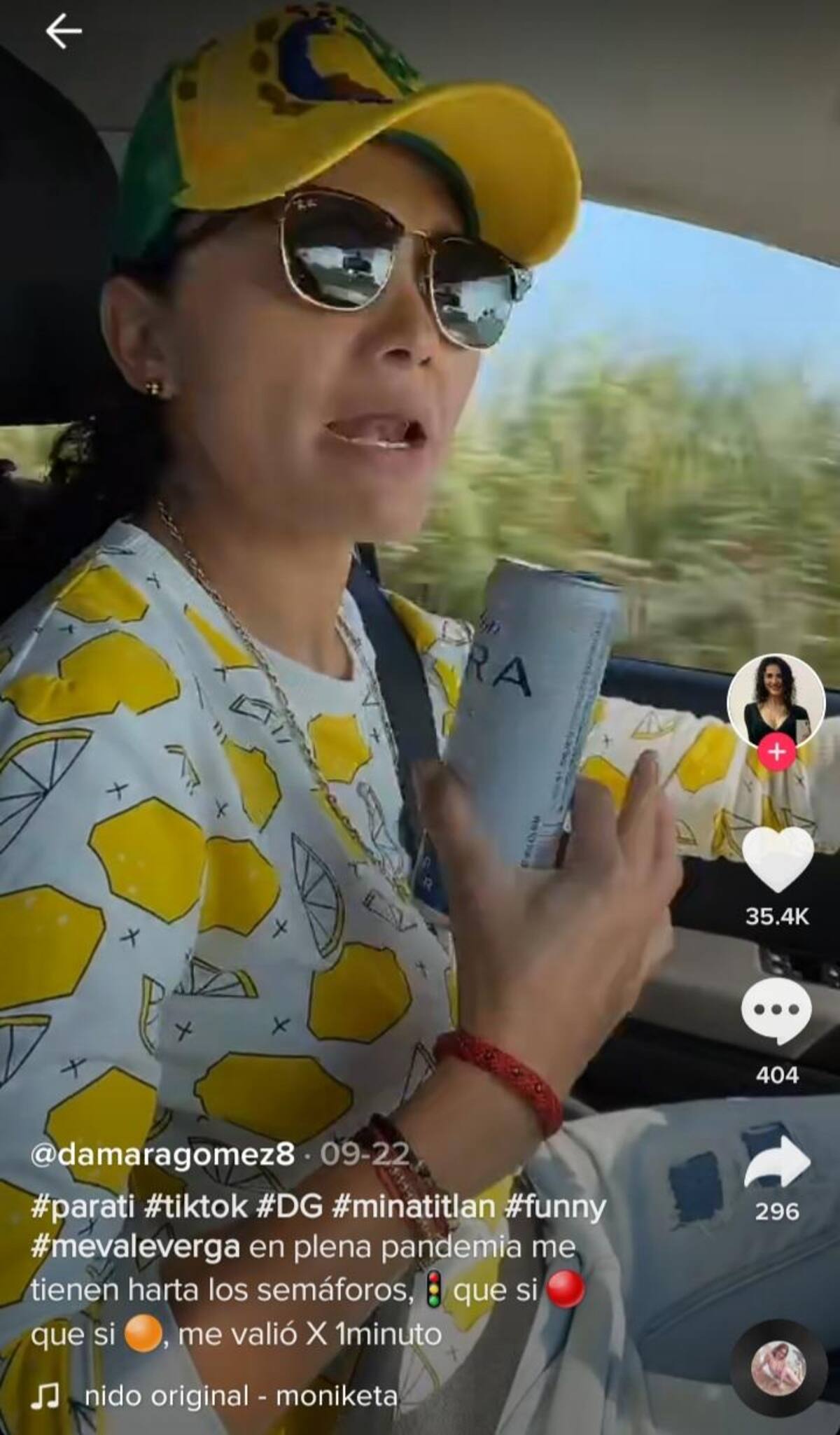Open the #mevaleverga hashtag
840x1435 pixels.
coord(135,1247)
